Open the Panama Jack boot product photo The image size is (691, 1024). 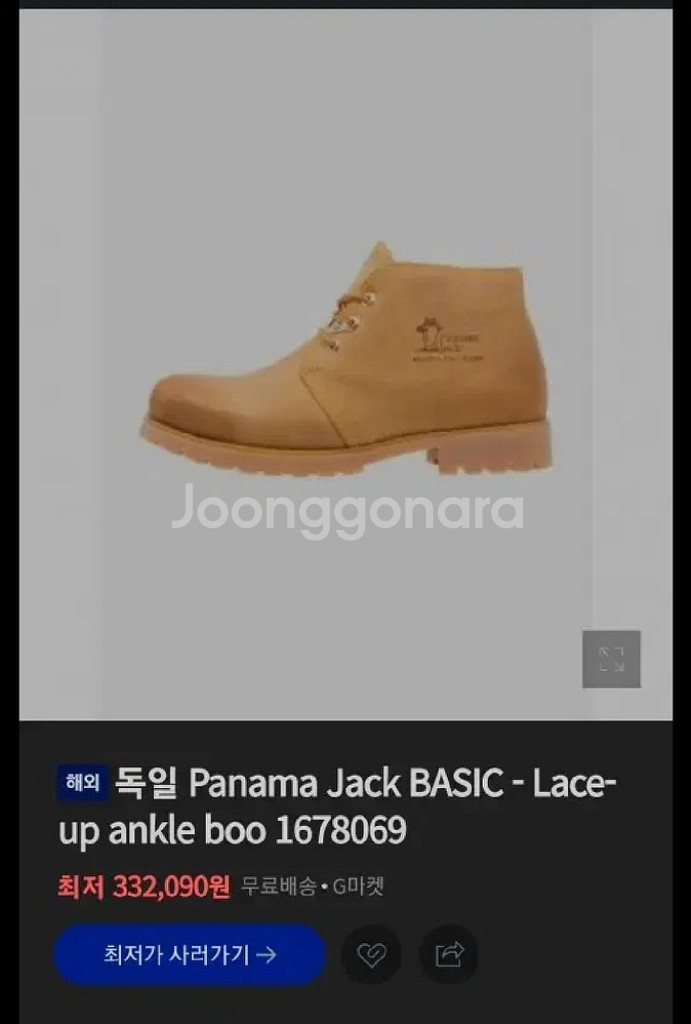347,360
